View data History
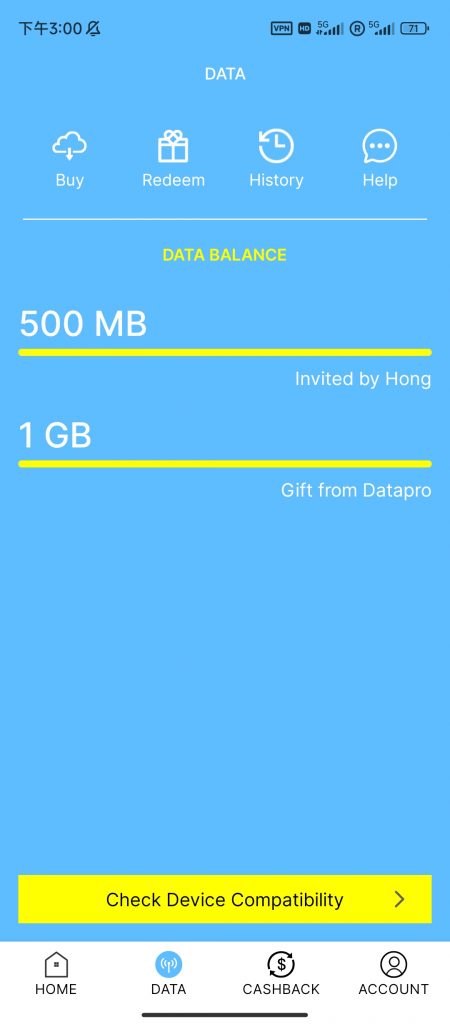 pyautogui.click(x=276, y=159)
